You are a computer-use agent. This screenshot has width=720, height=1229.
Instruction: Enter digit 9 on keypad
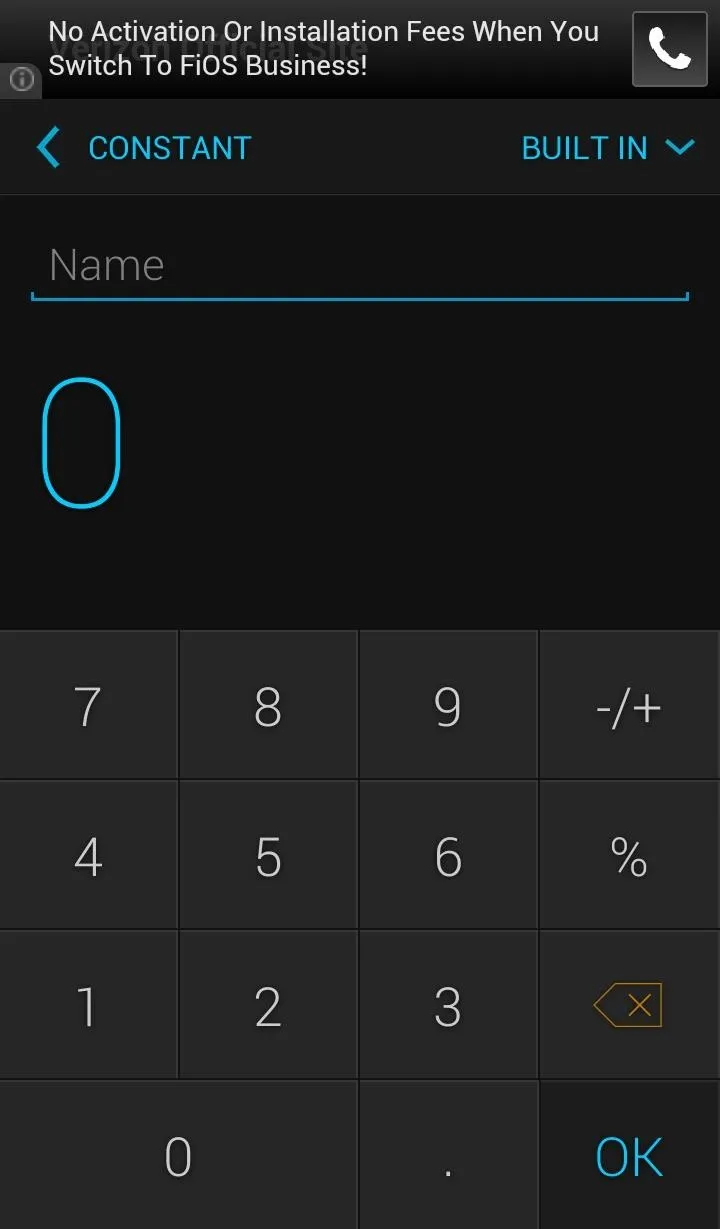pyautogui.click(x=448, y=706)
